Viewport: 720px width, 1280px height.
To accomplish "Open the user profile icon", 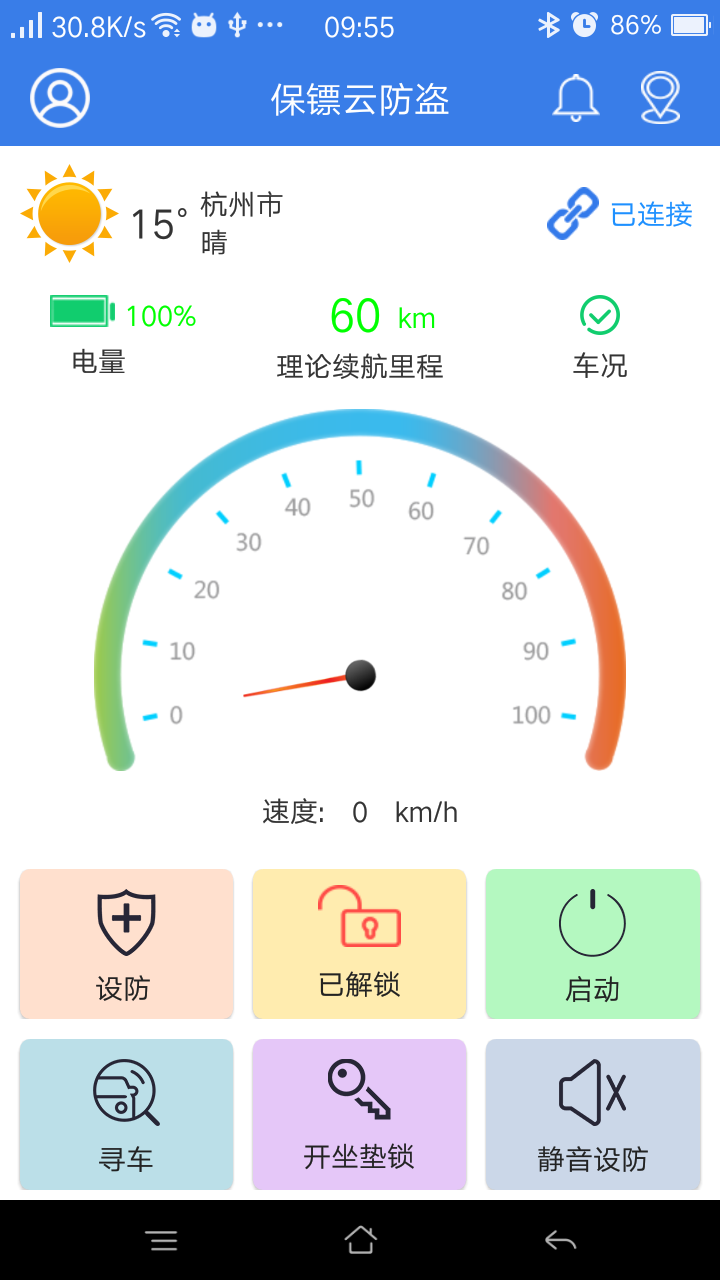I will 60,98.
